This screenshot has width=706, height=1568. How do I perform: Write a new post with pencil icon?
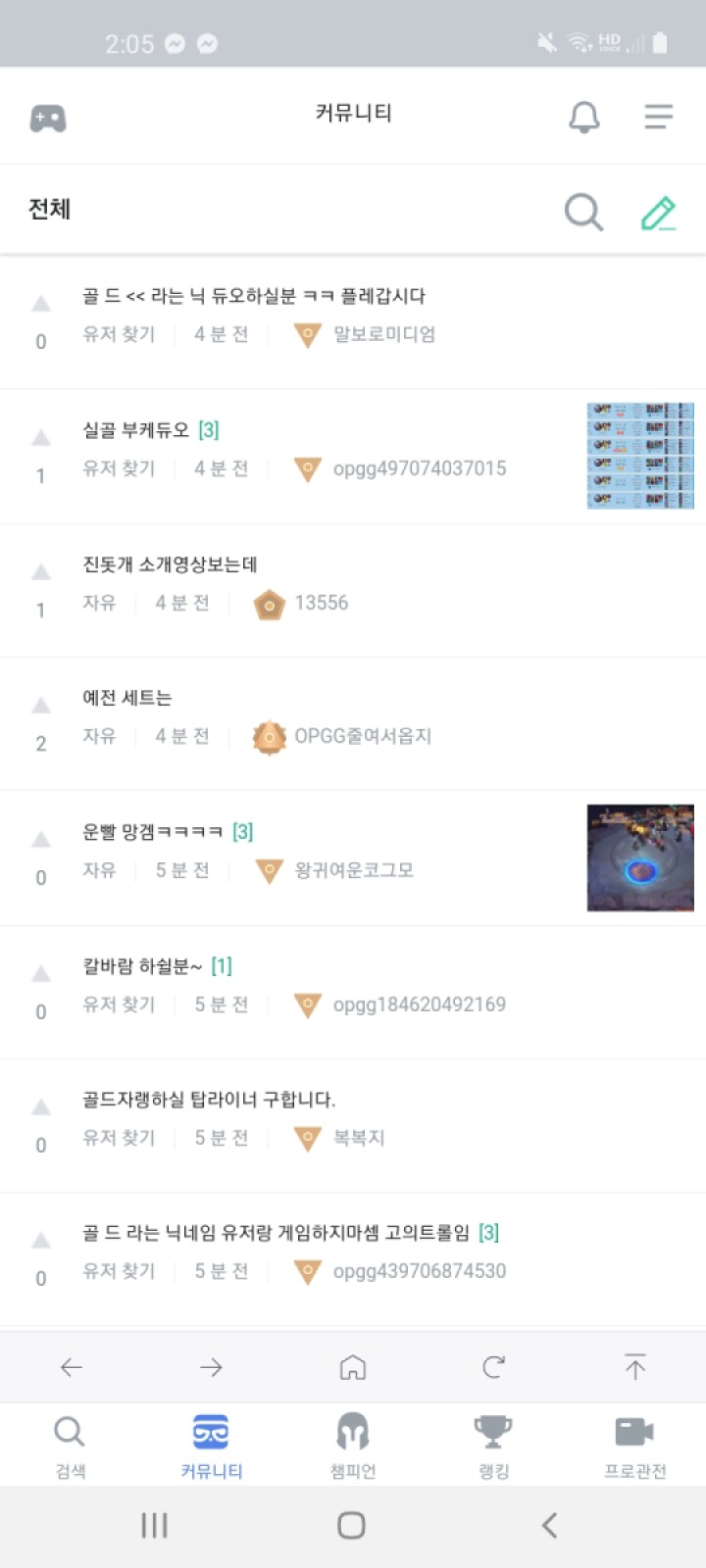pyautogui.click(x=659, y=212)
